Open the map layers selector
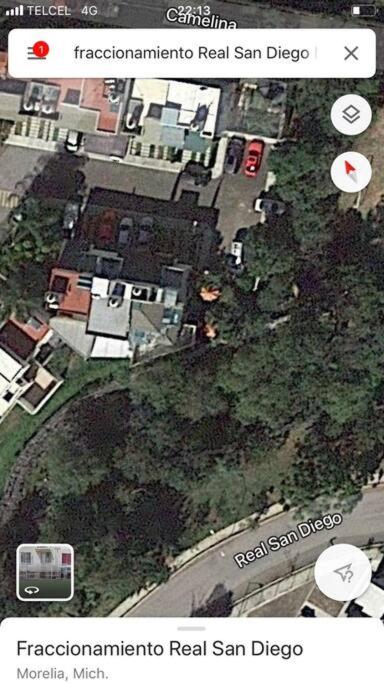 351,115
